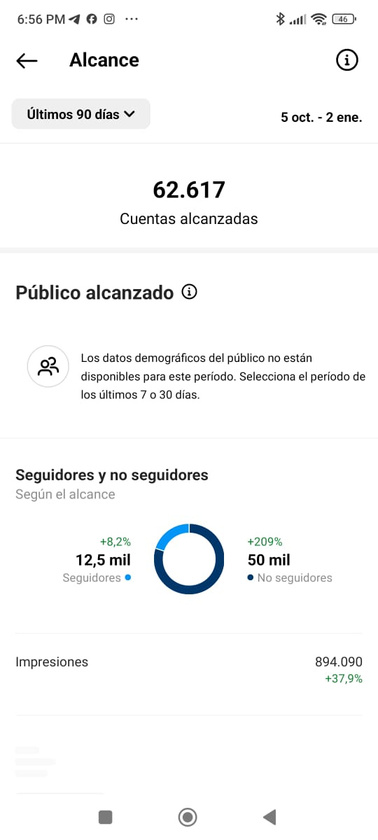
Task: Expand the Últimos 90 días period dropdown
Action: click(x=81, y=114)
